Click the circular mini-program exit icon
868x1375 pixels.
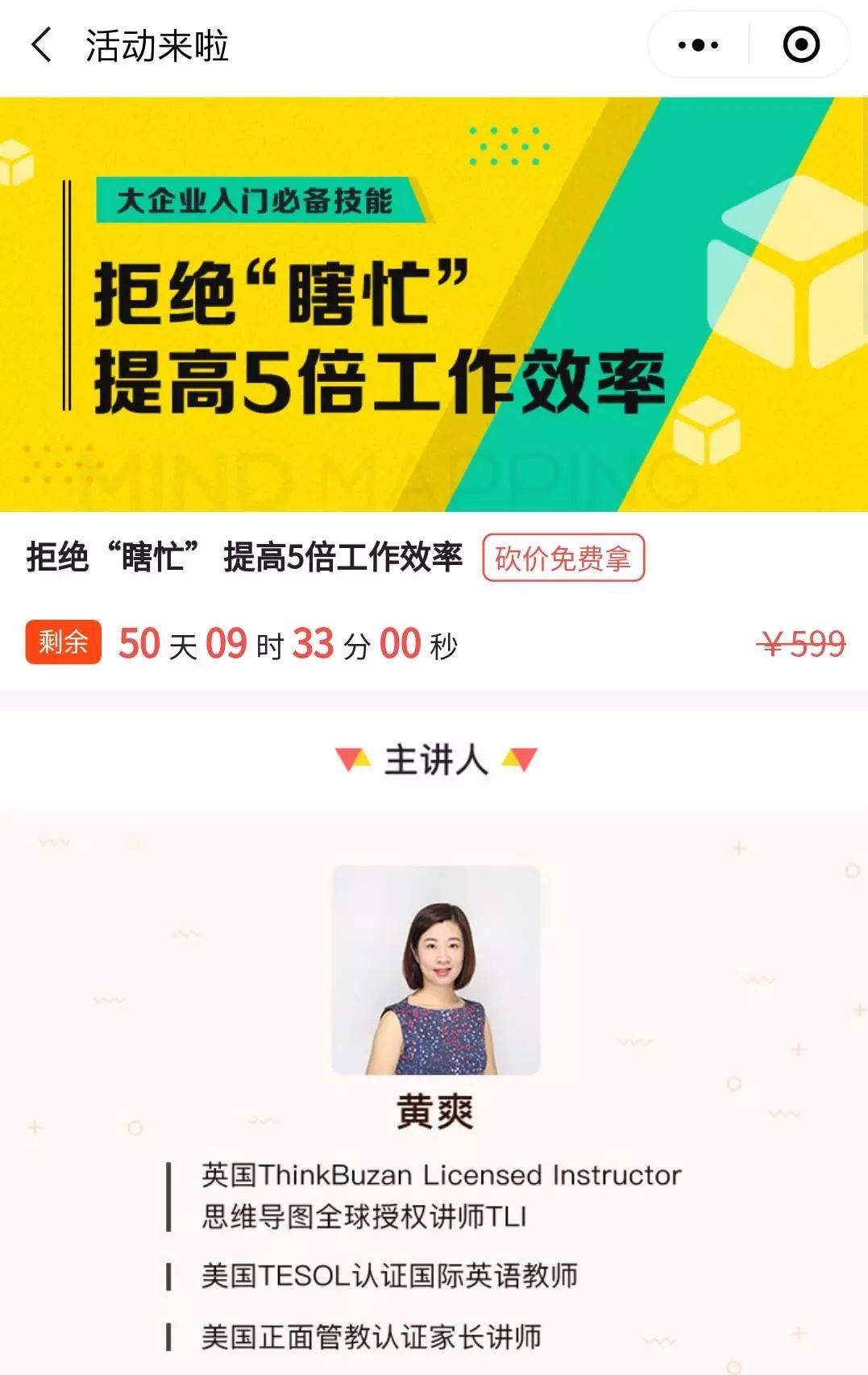tap(800, 46)
